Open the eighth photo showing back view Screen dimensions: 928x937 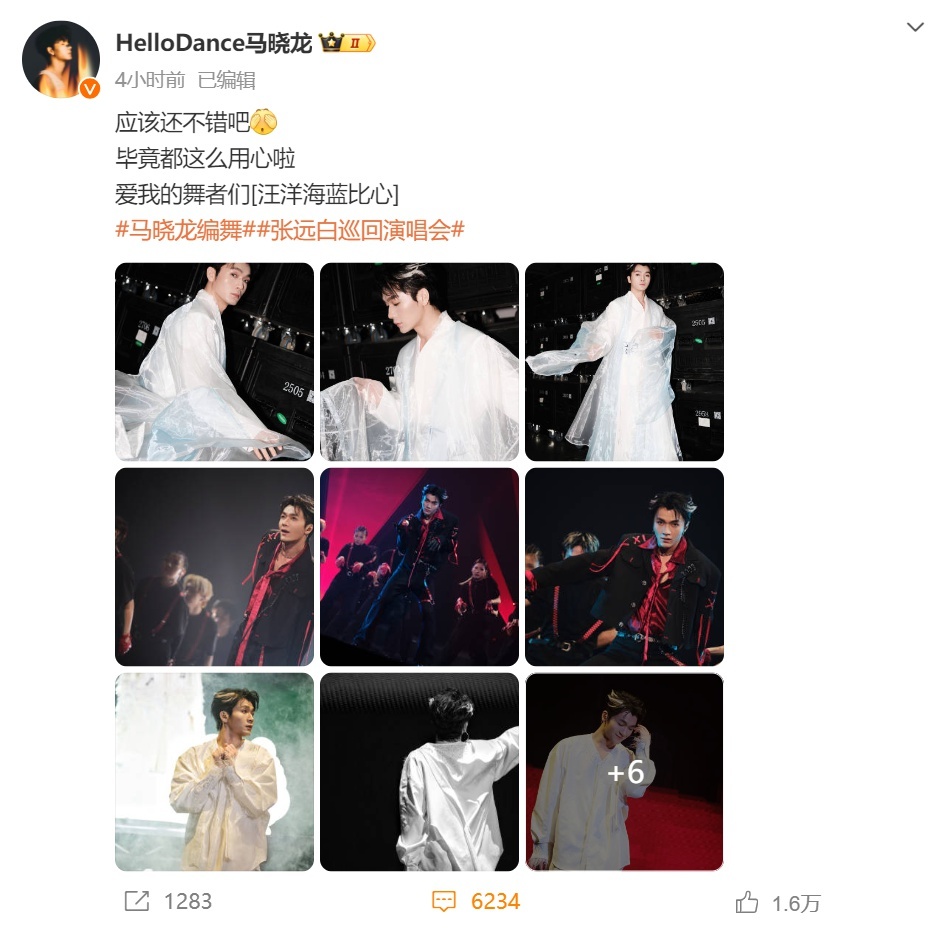click(x=419, y=771)
